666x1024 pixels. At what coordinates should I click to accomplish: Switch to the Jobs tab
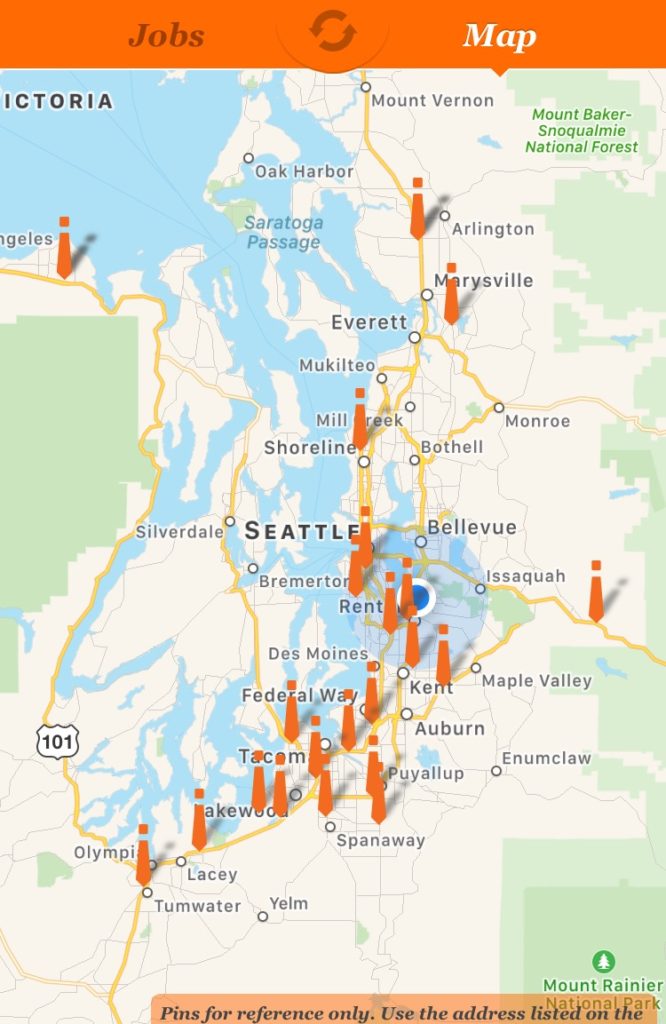coord(166,36)
